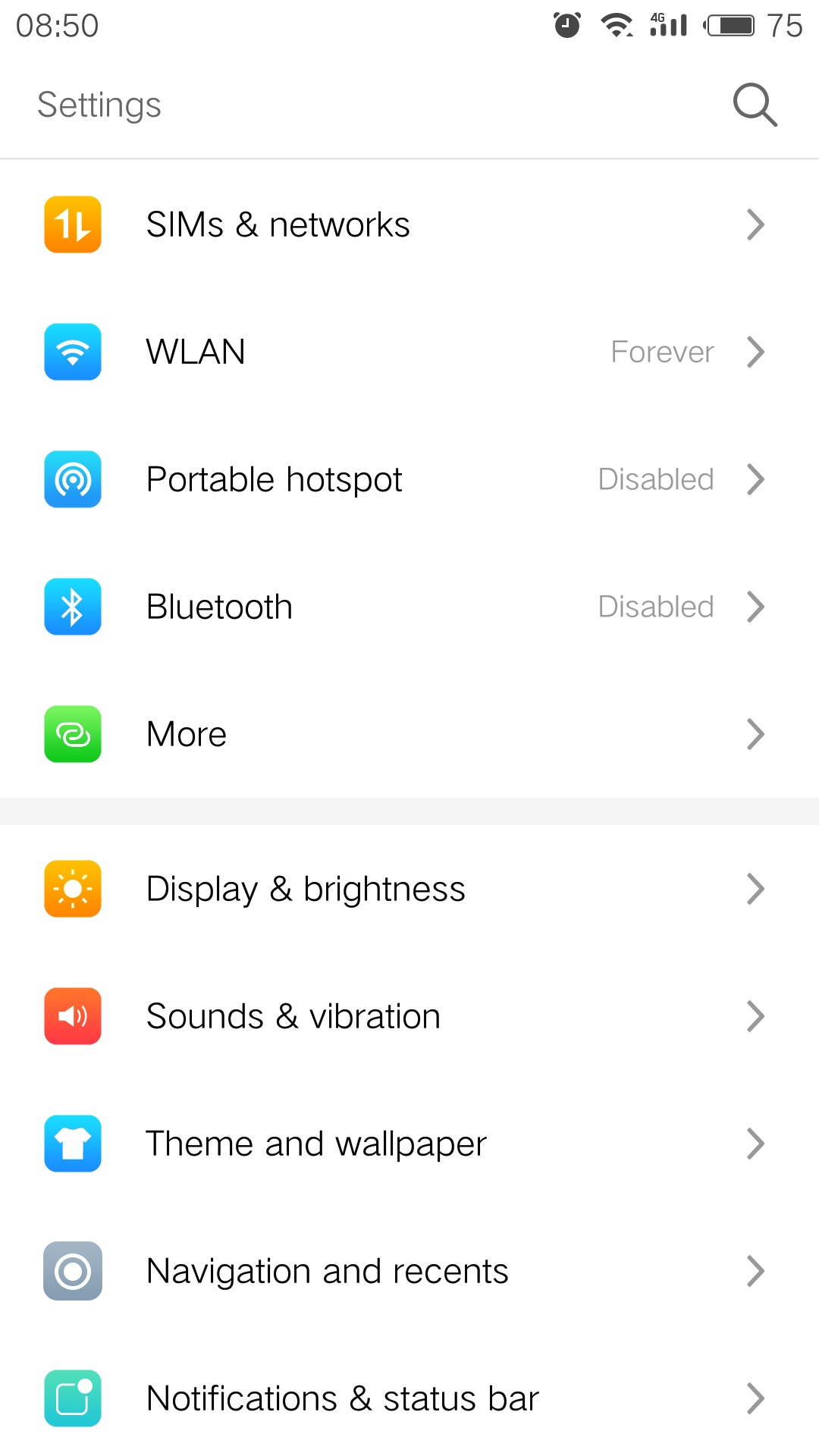Open Display & brightness
This screenshot has width=819, height=1456.
(x=409, y=889)
